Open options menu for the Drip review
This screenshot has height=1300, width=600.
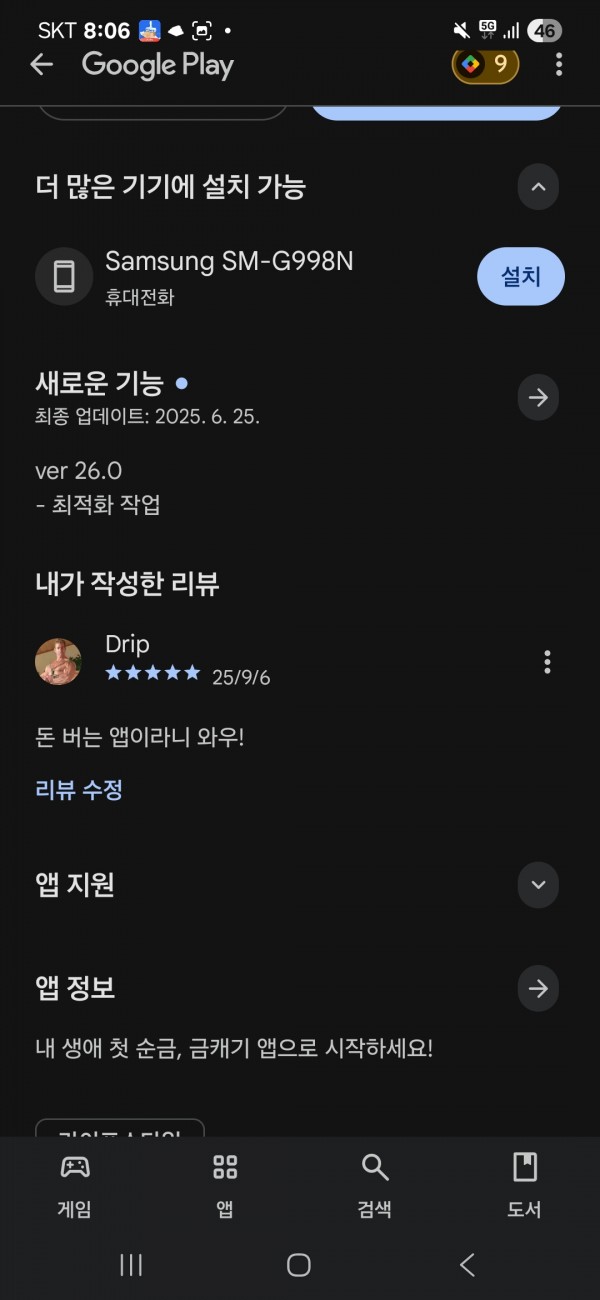coord(547,661)
